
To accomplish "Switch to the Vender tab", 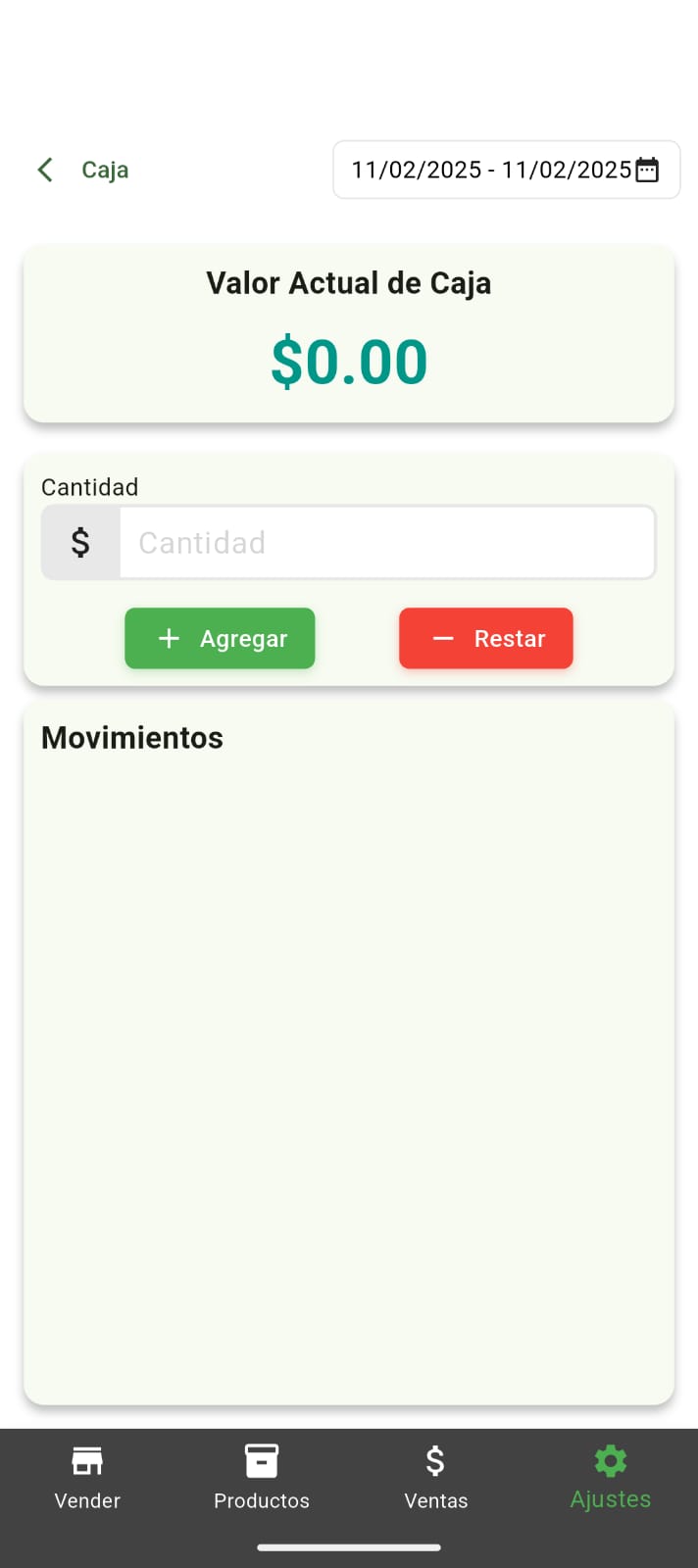I will tap(87, 1477).
